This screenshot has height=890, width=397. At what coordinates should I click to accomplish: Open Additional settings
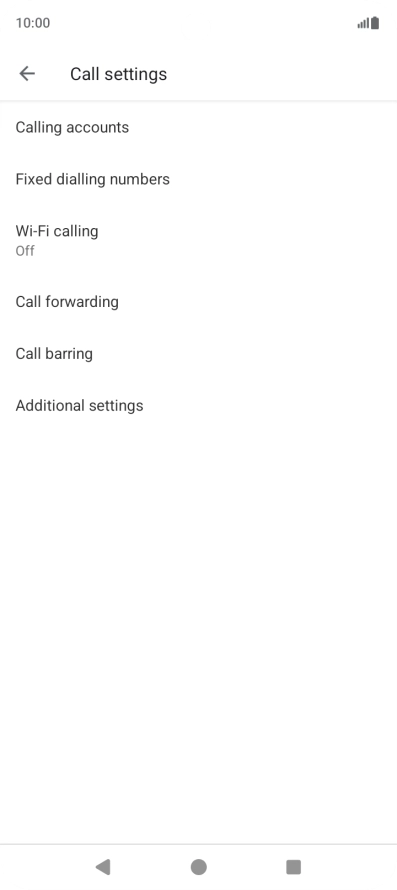point(198,406)
